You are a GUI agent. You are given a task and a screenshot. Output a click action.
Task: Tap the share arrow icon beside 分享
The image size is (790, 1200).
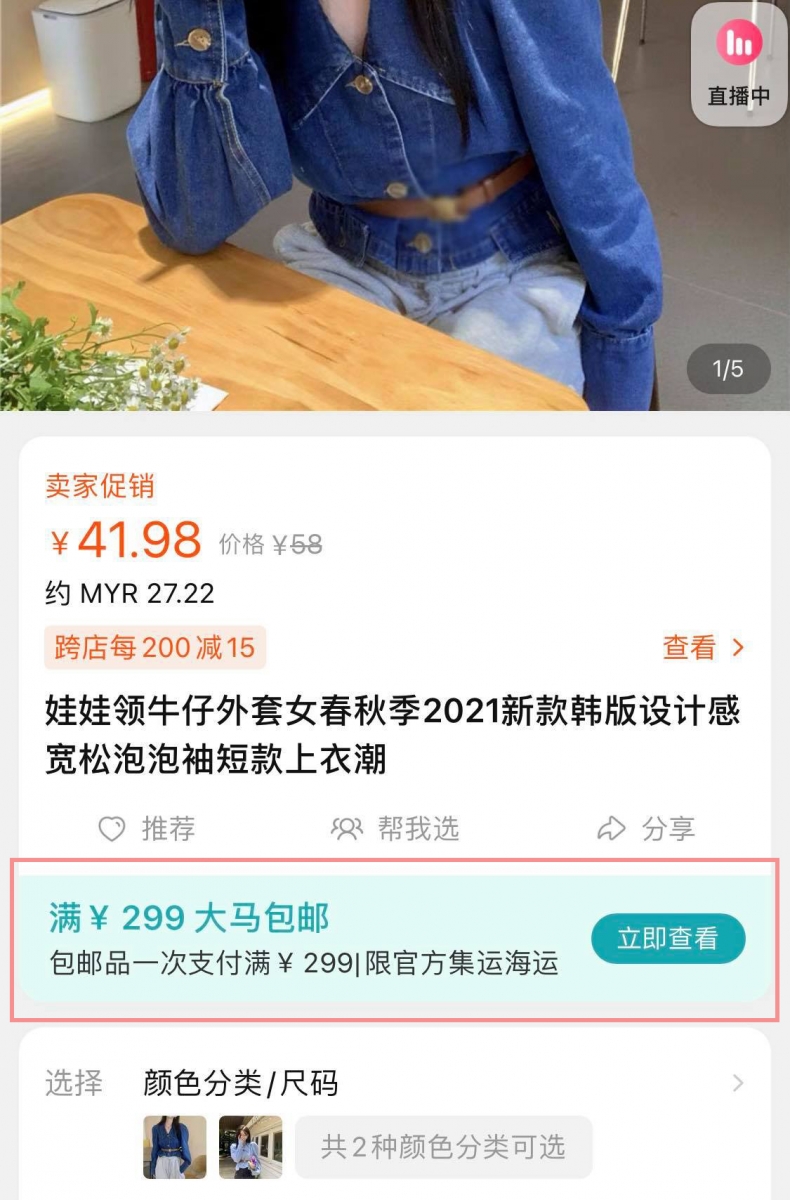[x=610, y=828]
